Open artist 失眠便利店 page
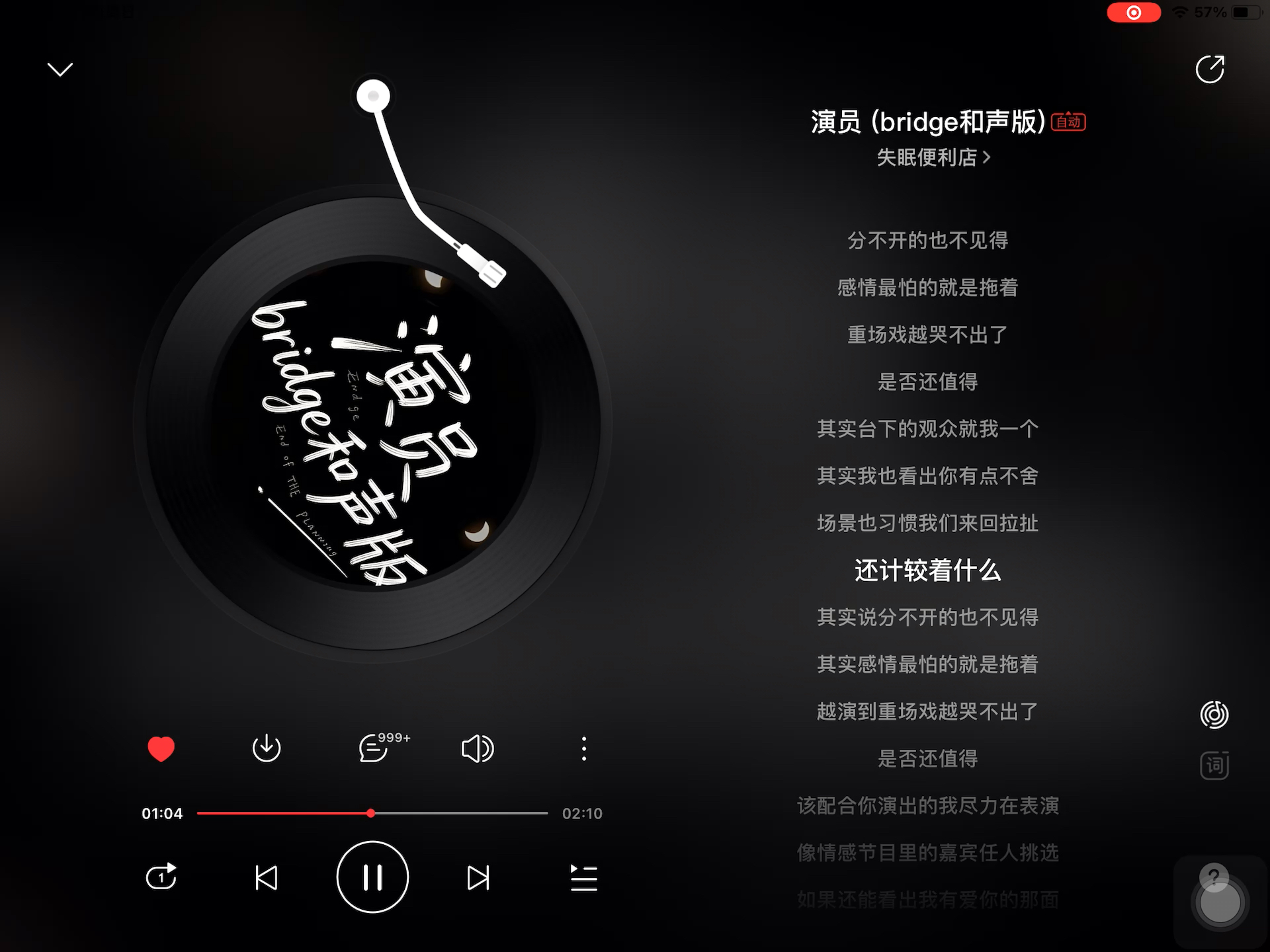This screenshot has width=1270, height=952. [x=933, y=157]
